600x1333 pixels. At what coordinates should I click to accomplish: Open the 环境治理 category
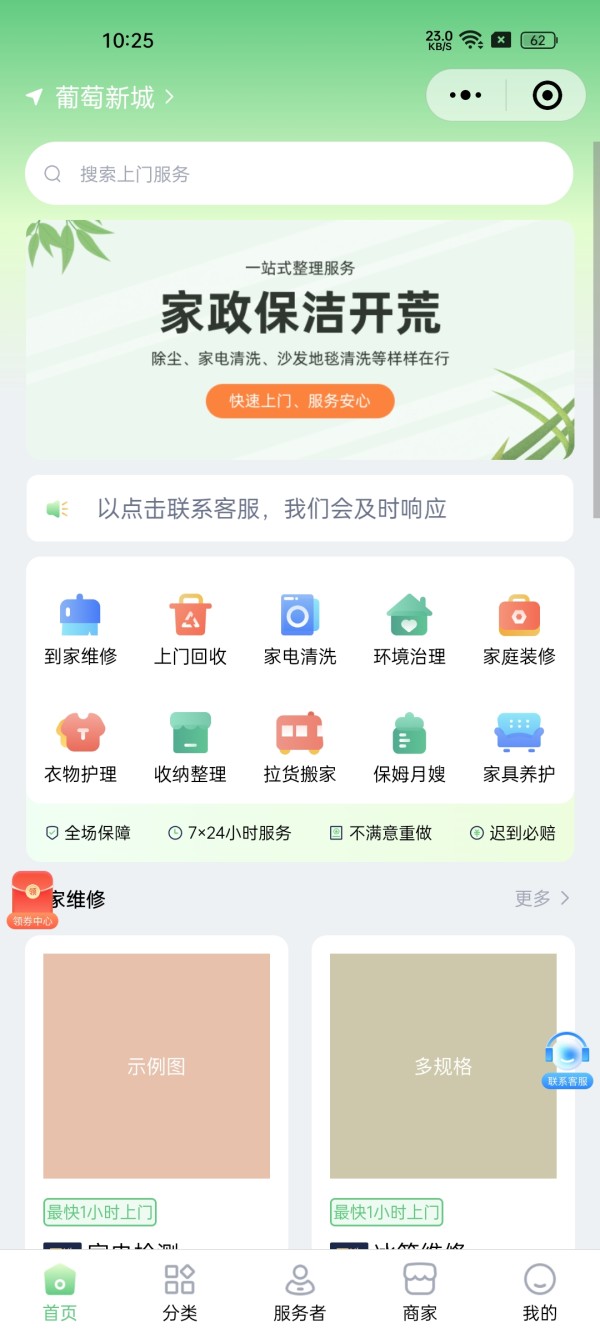click(409, 630)
